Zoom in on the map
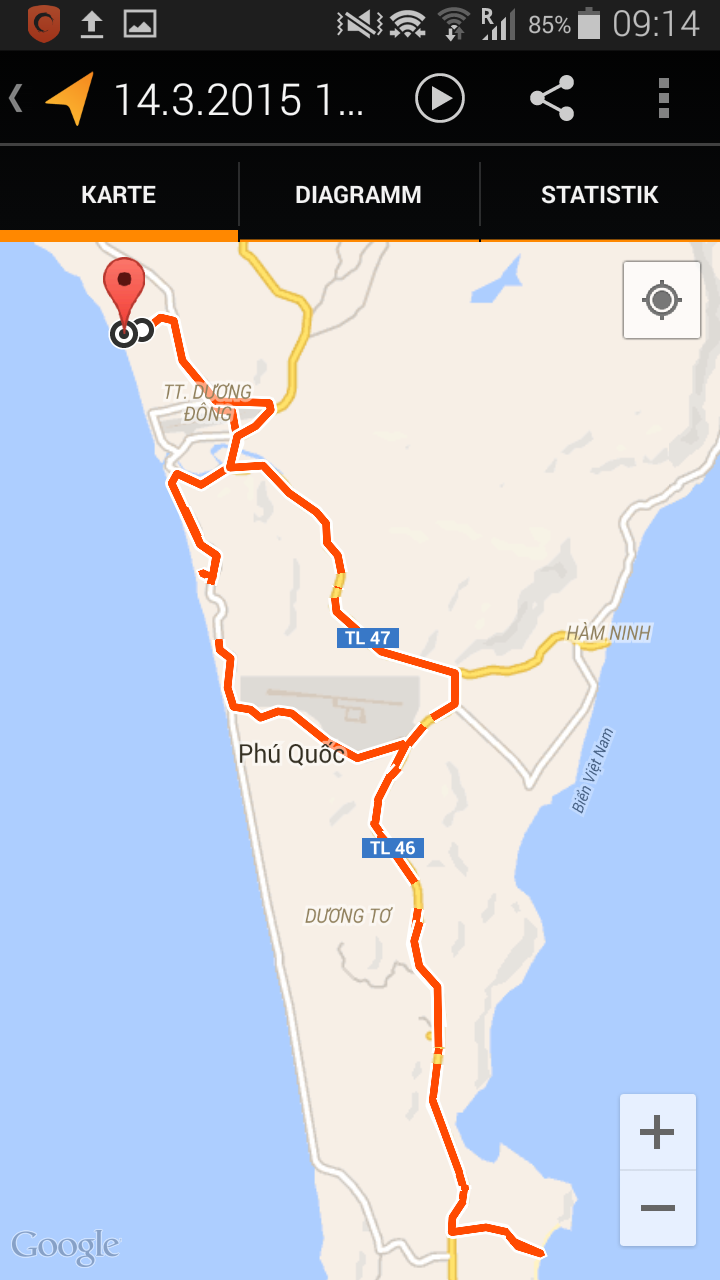720x1280 pixels. pos(657,1133)
